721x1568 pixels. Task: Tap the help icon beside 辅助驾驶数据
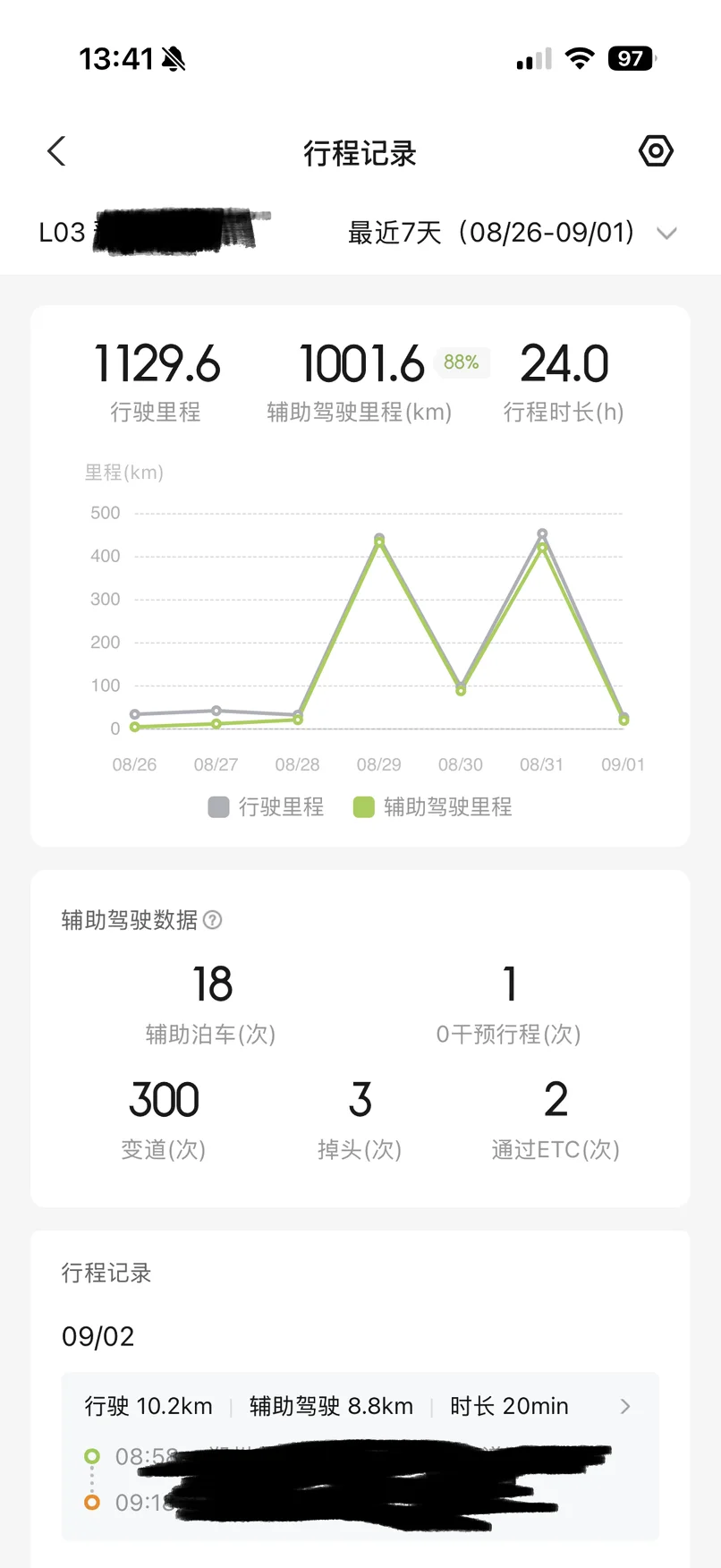coord(213,920)
